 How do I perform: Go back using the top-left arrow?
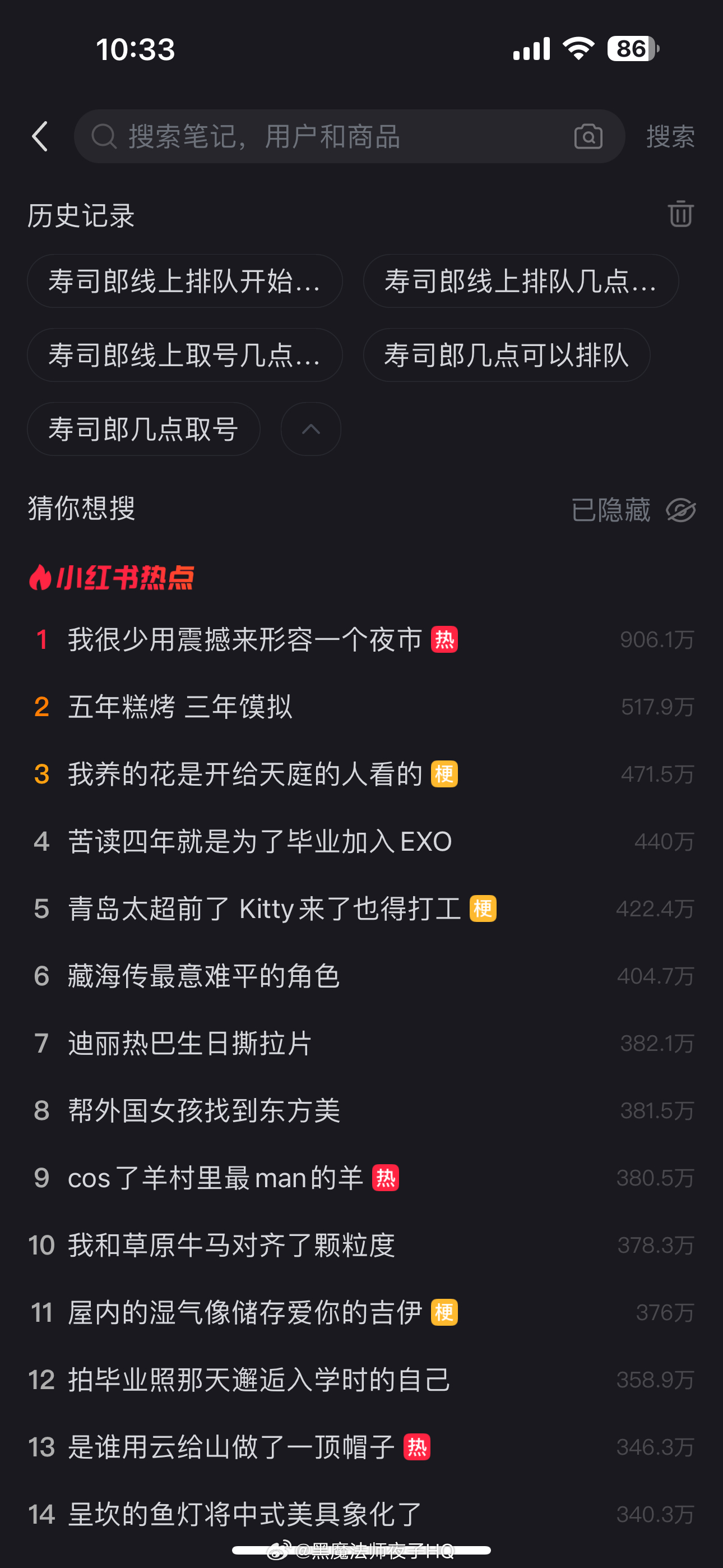point(40,136)
